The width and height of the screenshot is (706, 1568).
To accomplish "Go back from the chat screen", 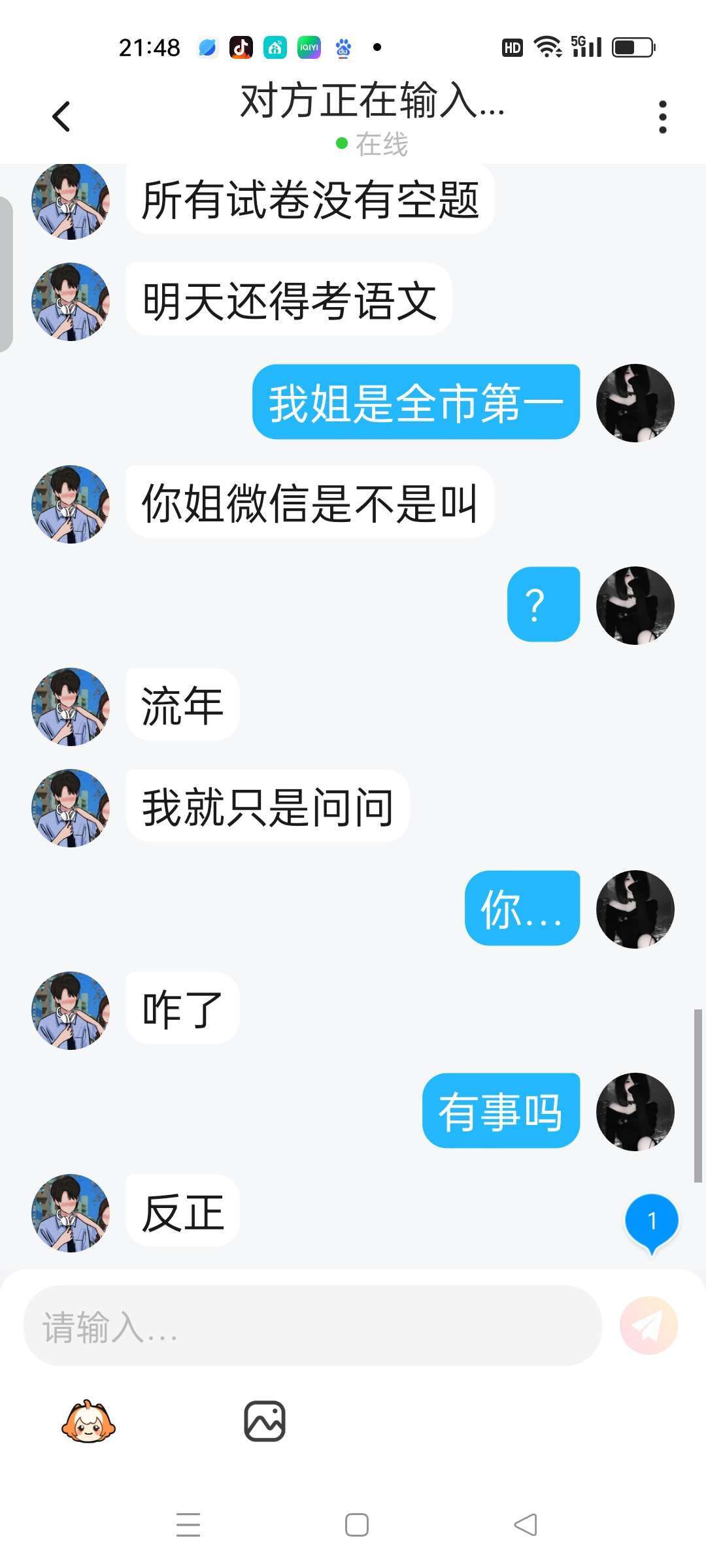I will coord(61,118).
